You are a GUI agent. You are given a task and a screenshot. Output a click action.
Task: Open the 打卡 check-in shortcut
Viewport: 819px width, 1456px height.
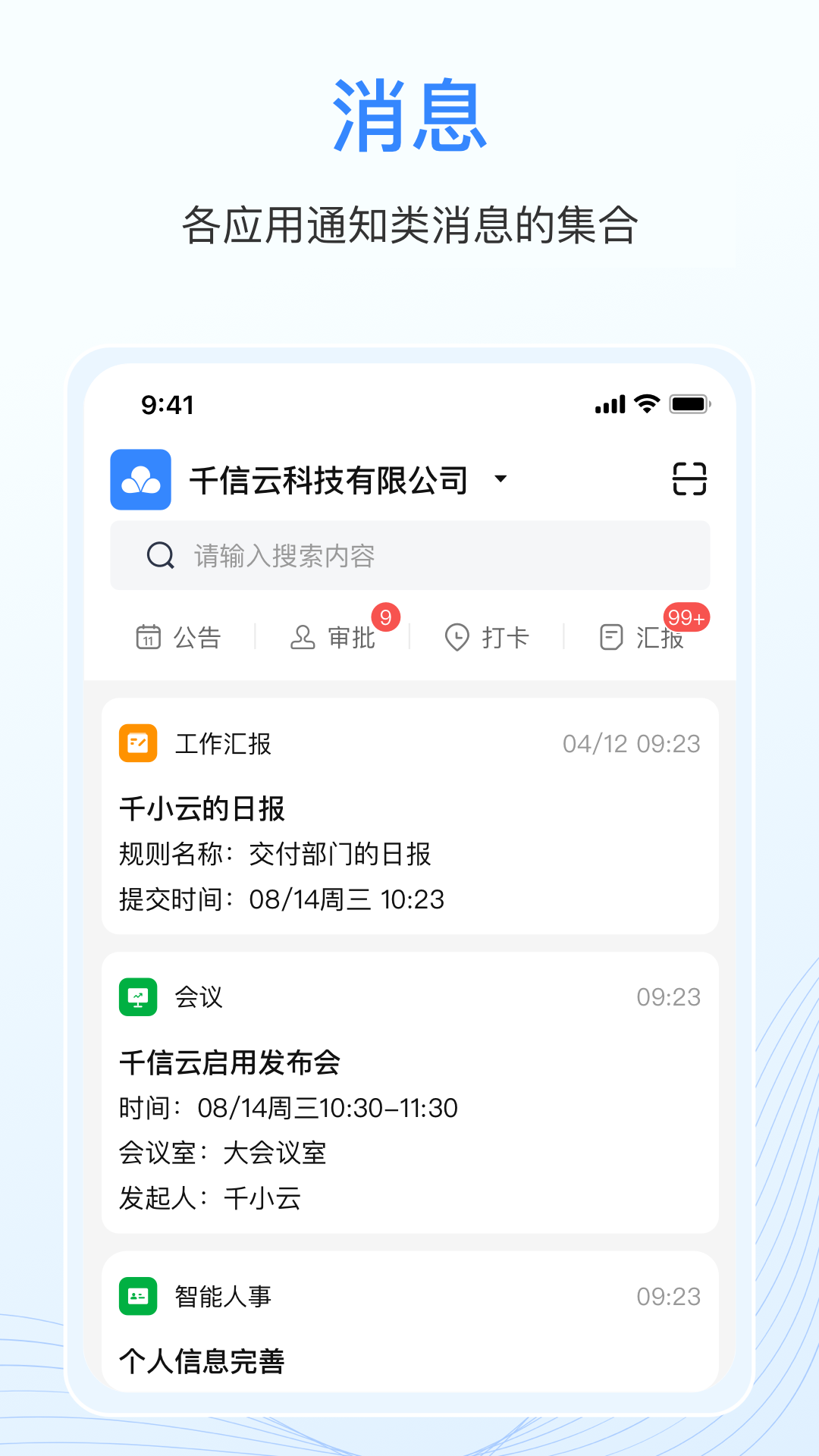[489, 638]
